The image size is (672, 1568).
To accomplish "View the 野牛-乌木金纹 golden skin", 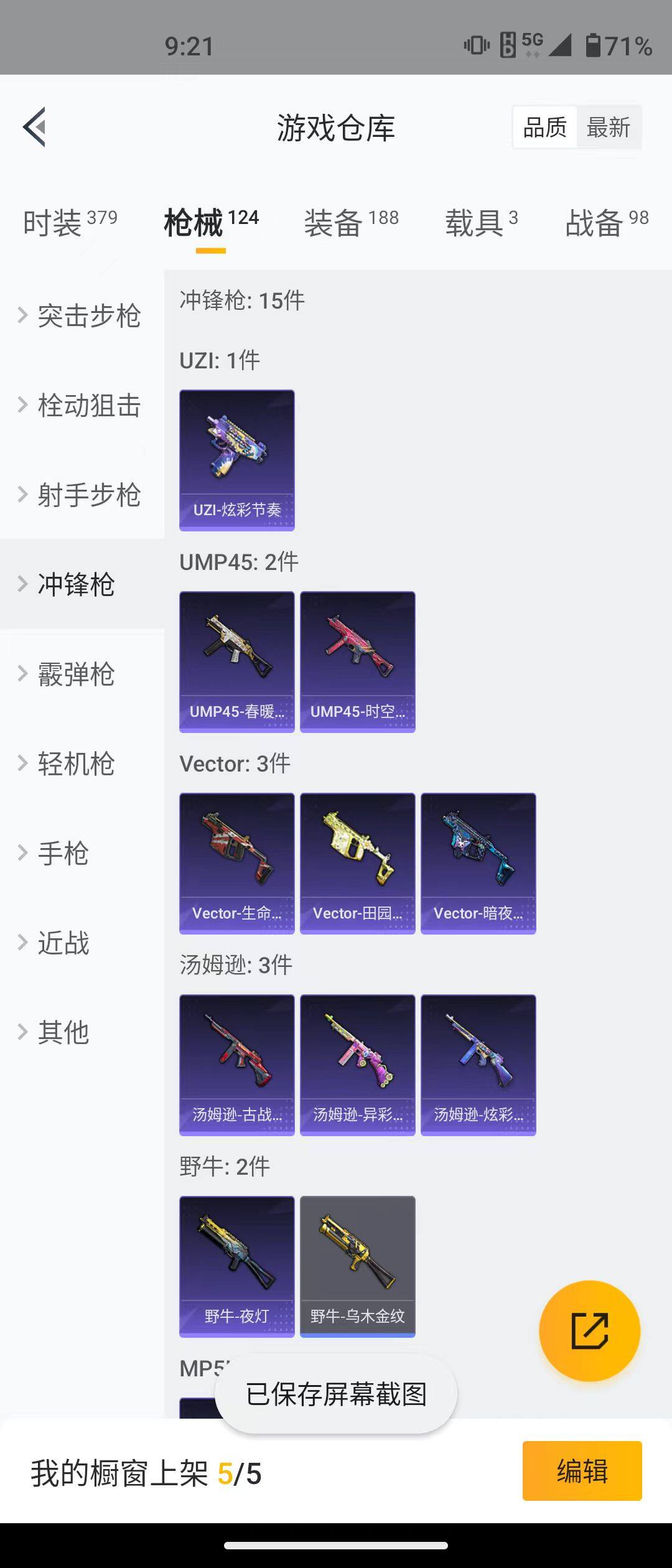I will tap(357, 1266).
